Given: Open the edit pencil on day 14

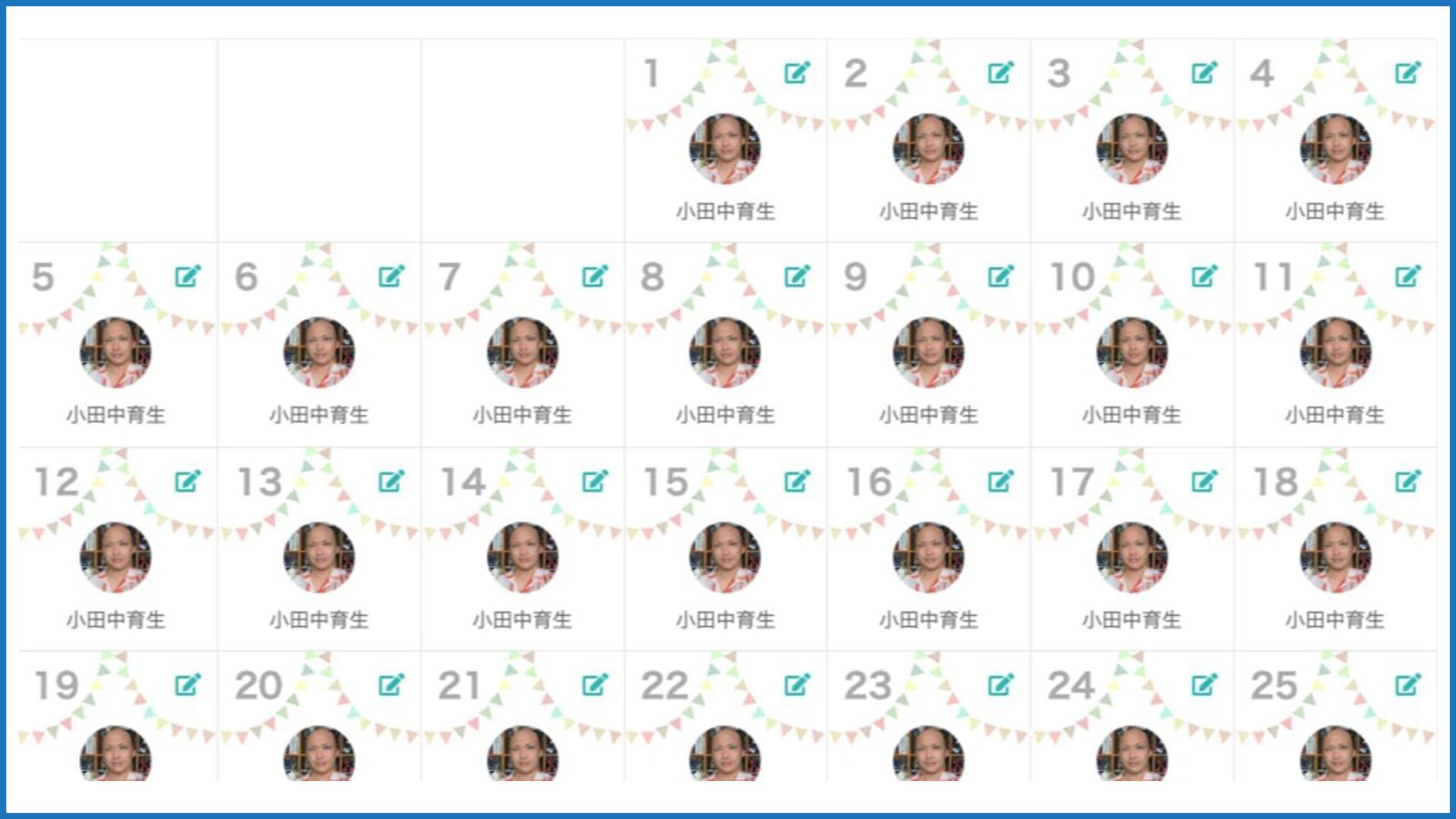Looking at the screenshot, I should 595,481.
